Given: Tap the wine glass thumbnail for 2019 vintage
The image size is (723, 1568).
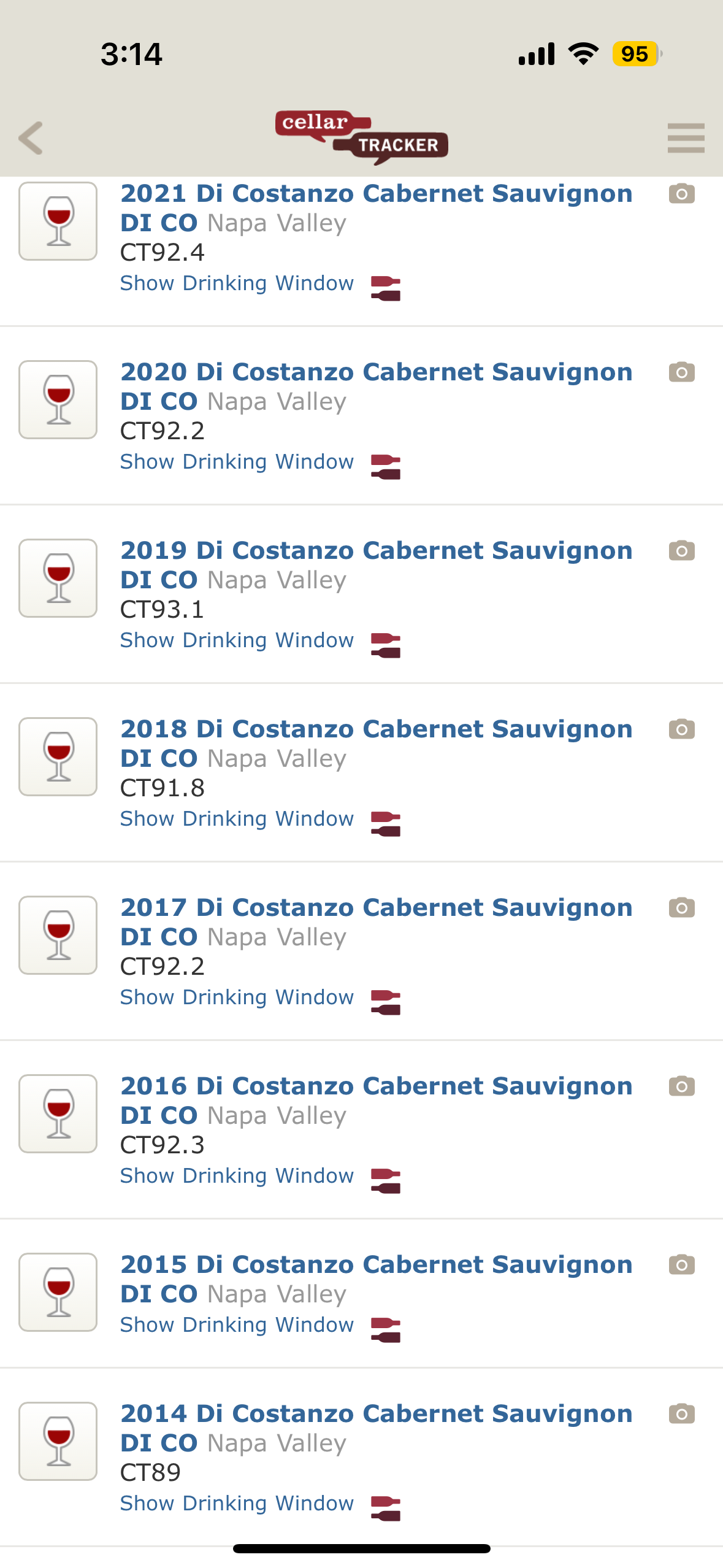Looking at the screenshot, I should coord(58,578).
